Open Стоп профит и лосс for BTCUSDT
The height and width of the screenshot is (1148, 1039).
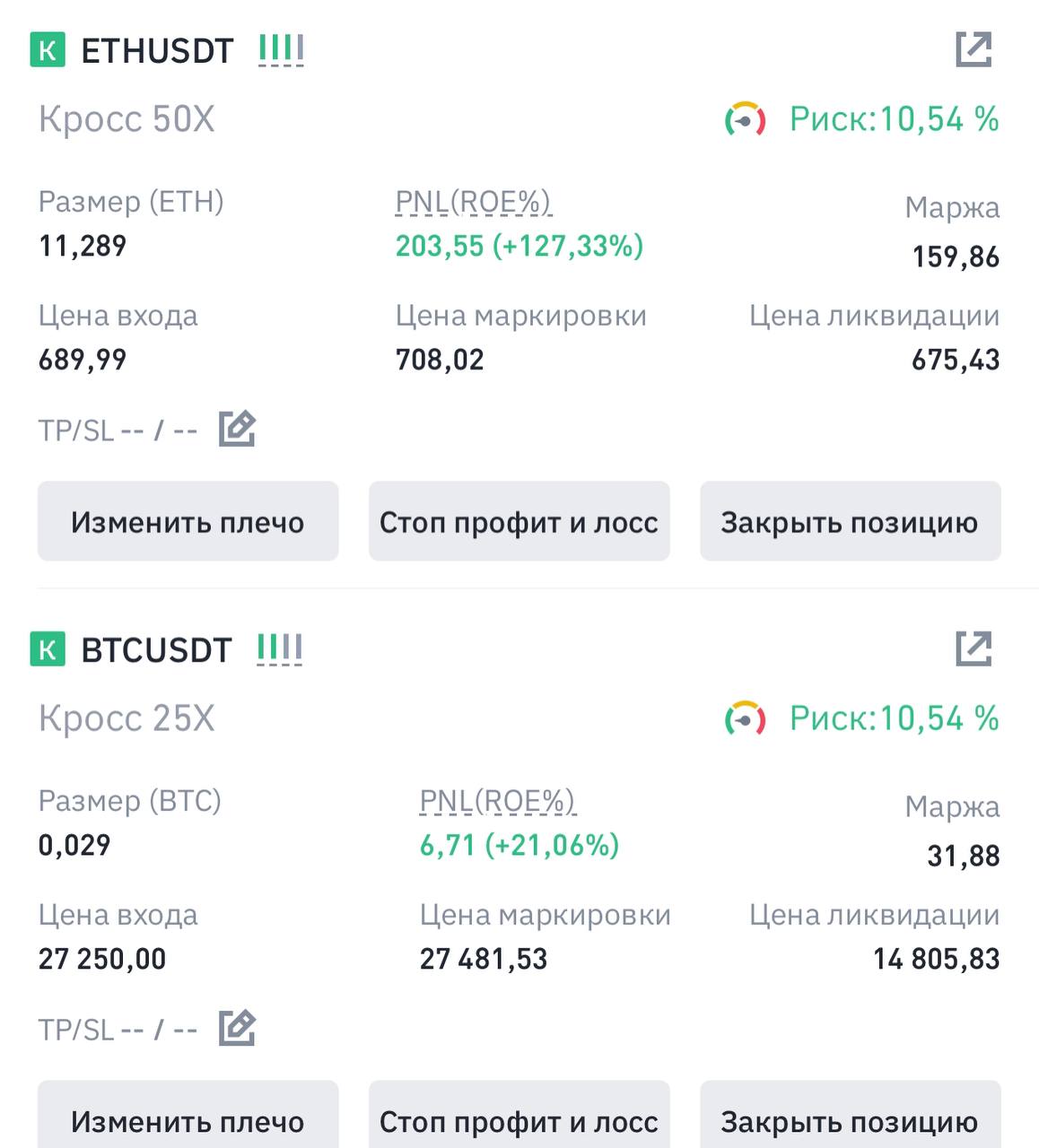(519, 1119)
